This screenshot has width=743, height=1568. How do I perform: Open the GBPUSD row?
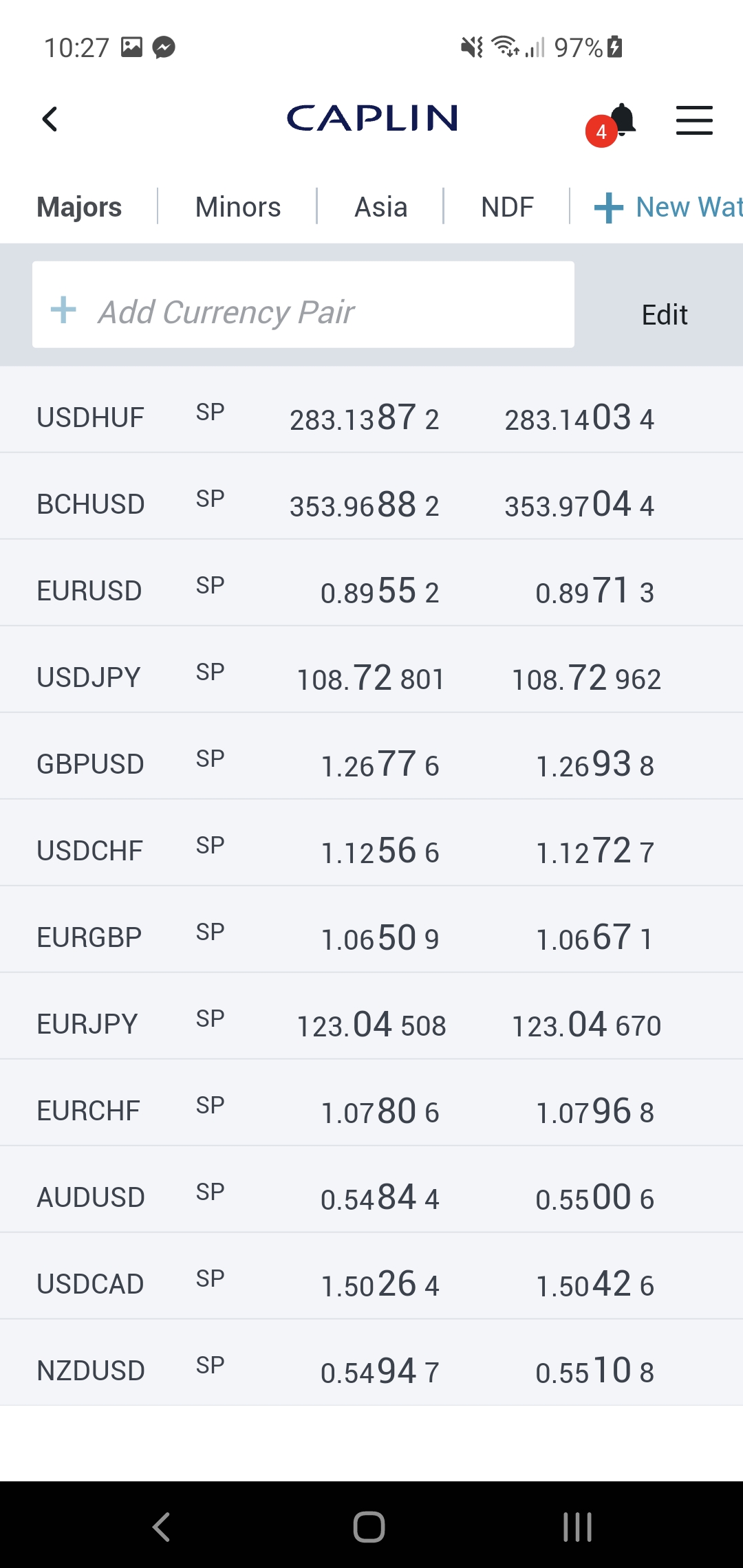pyautogui.click(x=90, y=764)
